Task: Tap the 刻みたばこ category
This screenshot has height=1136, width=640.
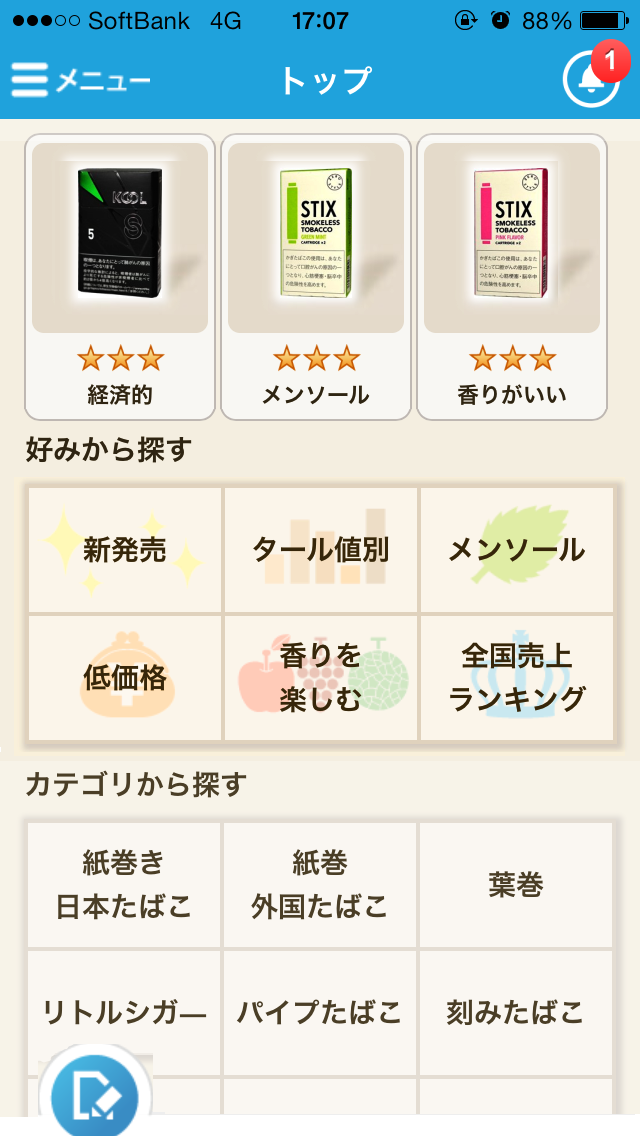Action: point(516,1012)
